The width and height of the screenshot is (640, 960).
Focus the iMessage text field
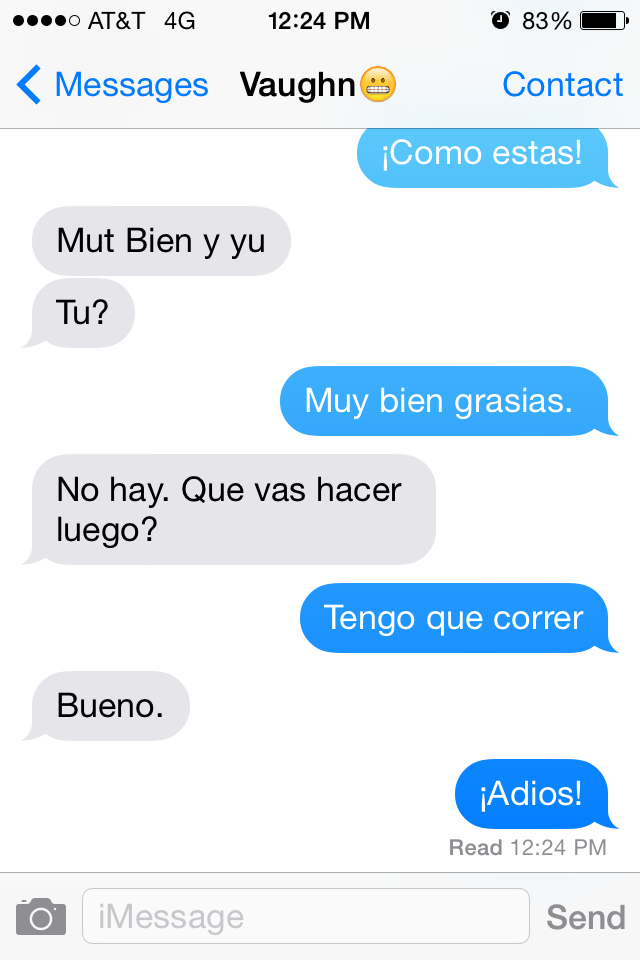tap(305, 916)
